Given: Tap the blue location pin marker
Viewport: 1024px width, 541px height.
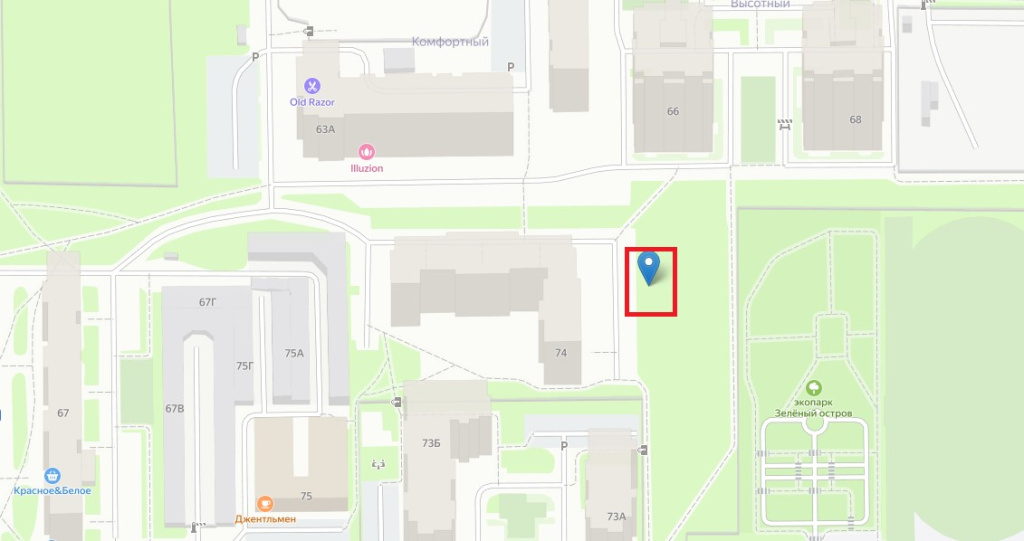Looking at the screenshot, I should pos(651,267).
